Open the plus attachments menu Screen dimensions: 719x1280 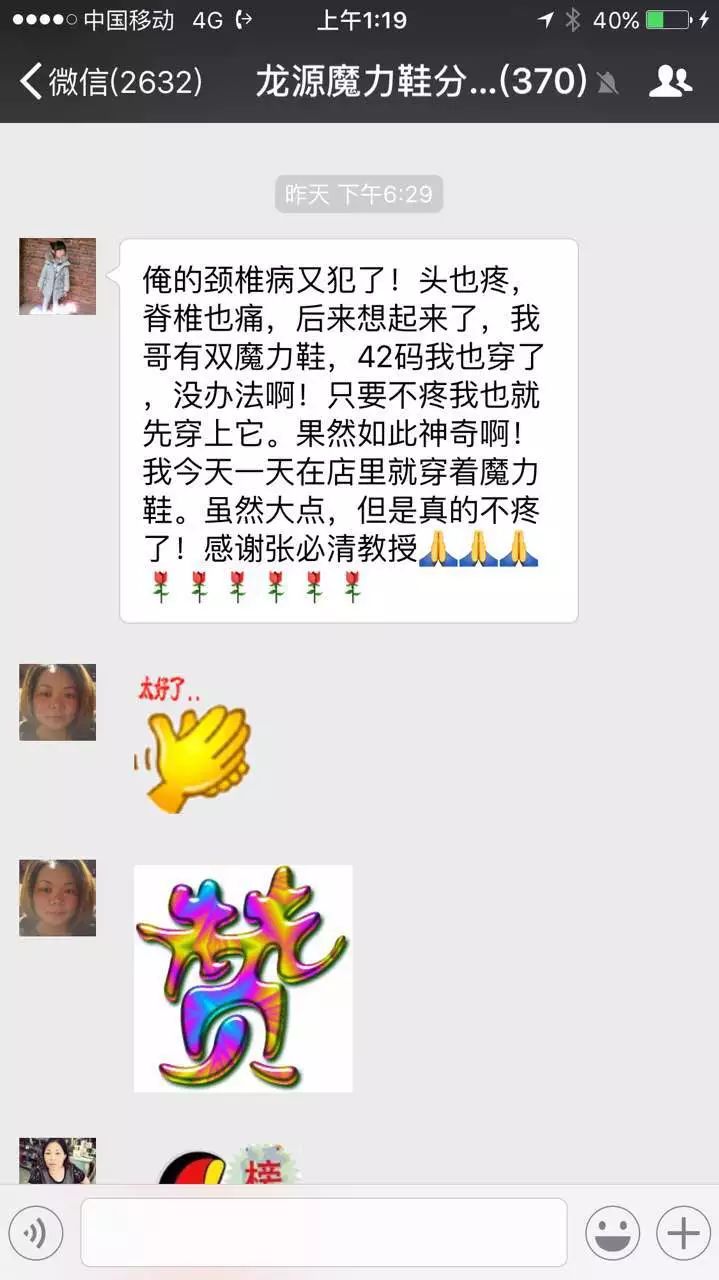[683, 1233]
